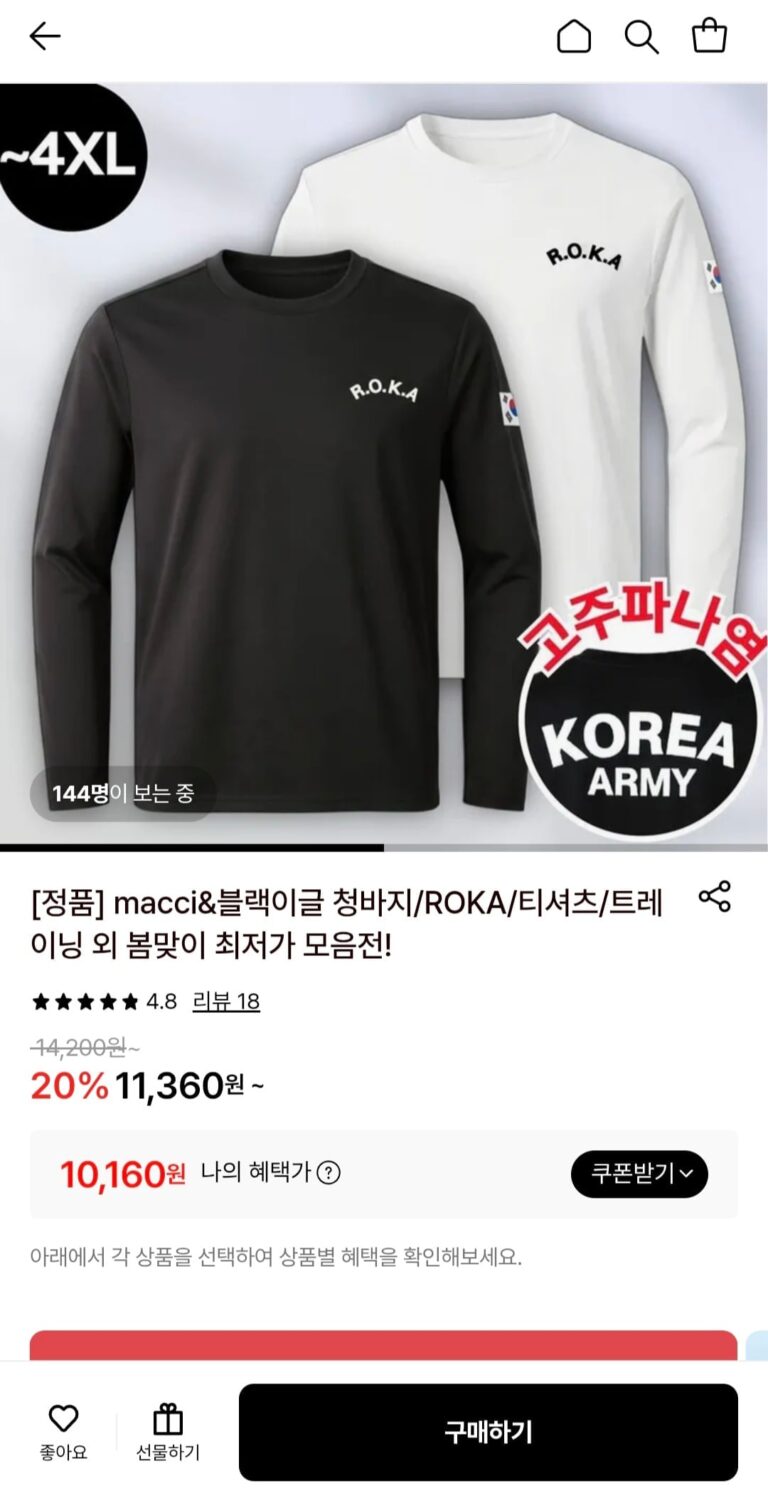
Task: Tap 구매하기 to buy the product
Action: [x=488, y=1432]
